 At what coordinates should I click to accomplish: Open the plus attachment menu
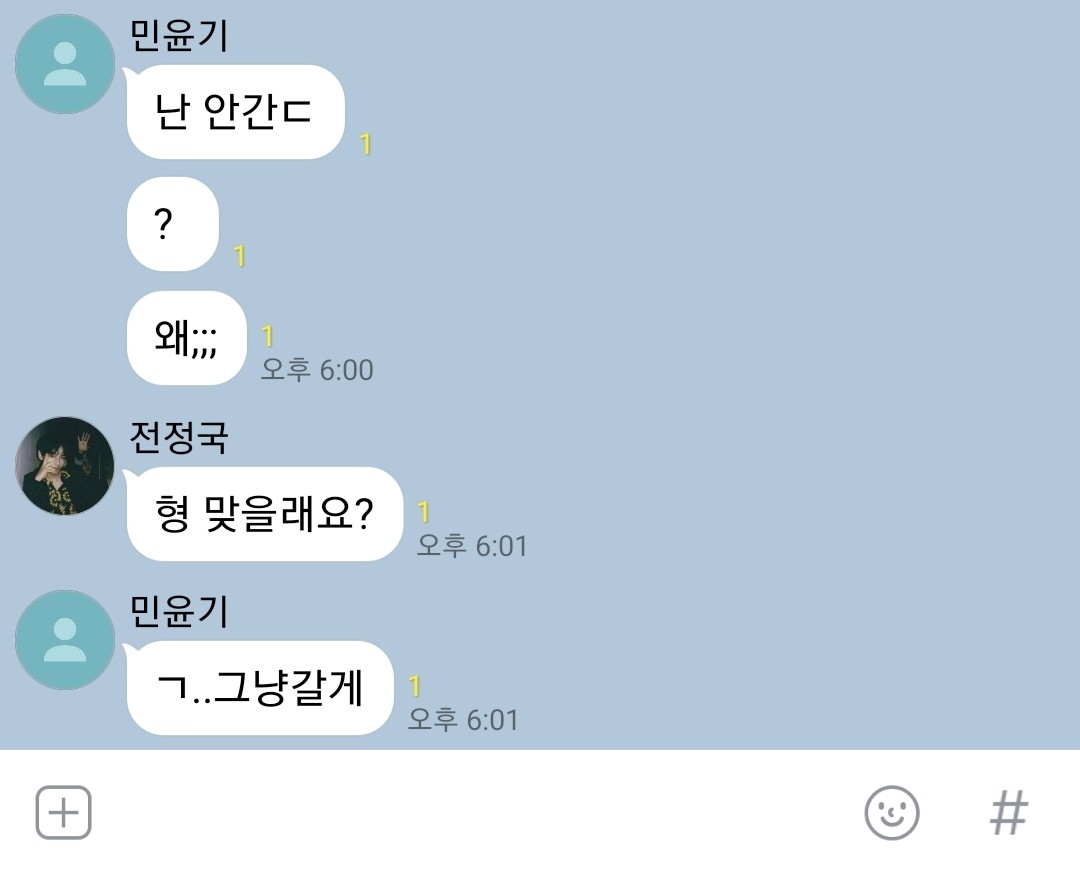coord(63,812)
